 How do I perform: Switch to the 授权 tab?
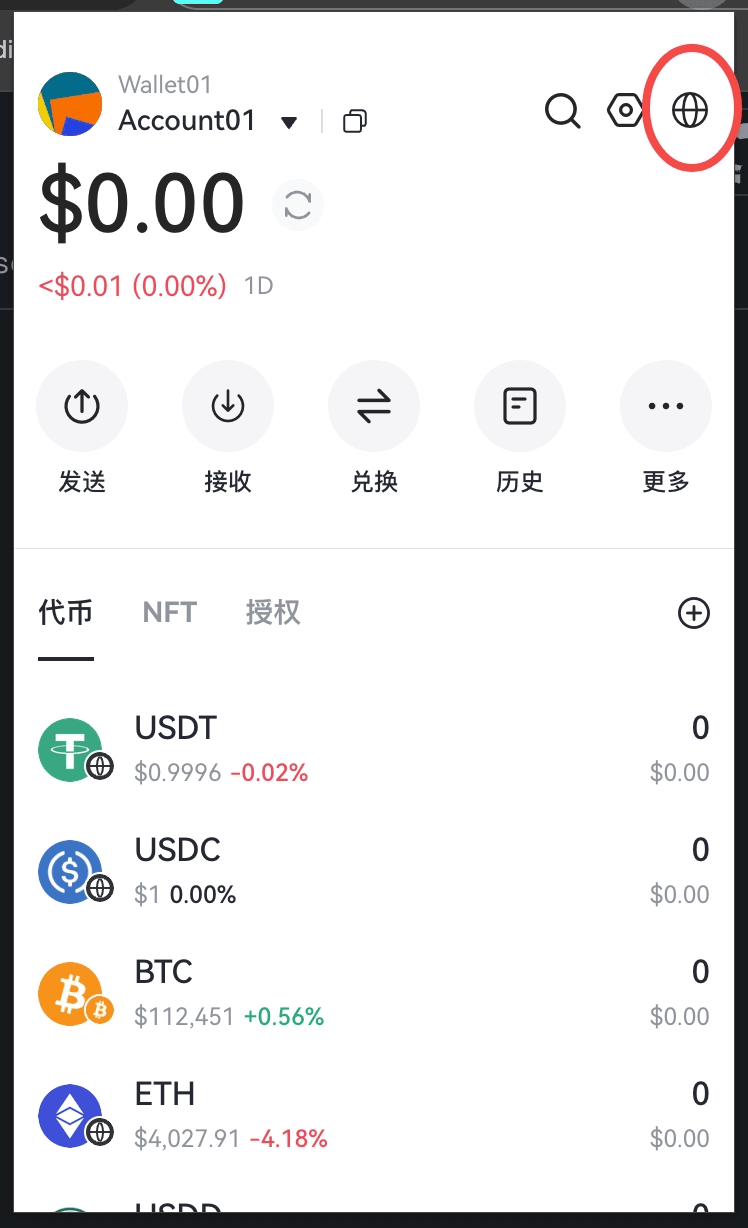272,612
